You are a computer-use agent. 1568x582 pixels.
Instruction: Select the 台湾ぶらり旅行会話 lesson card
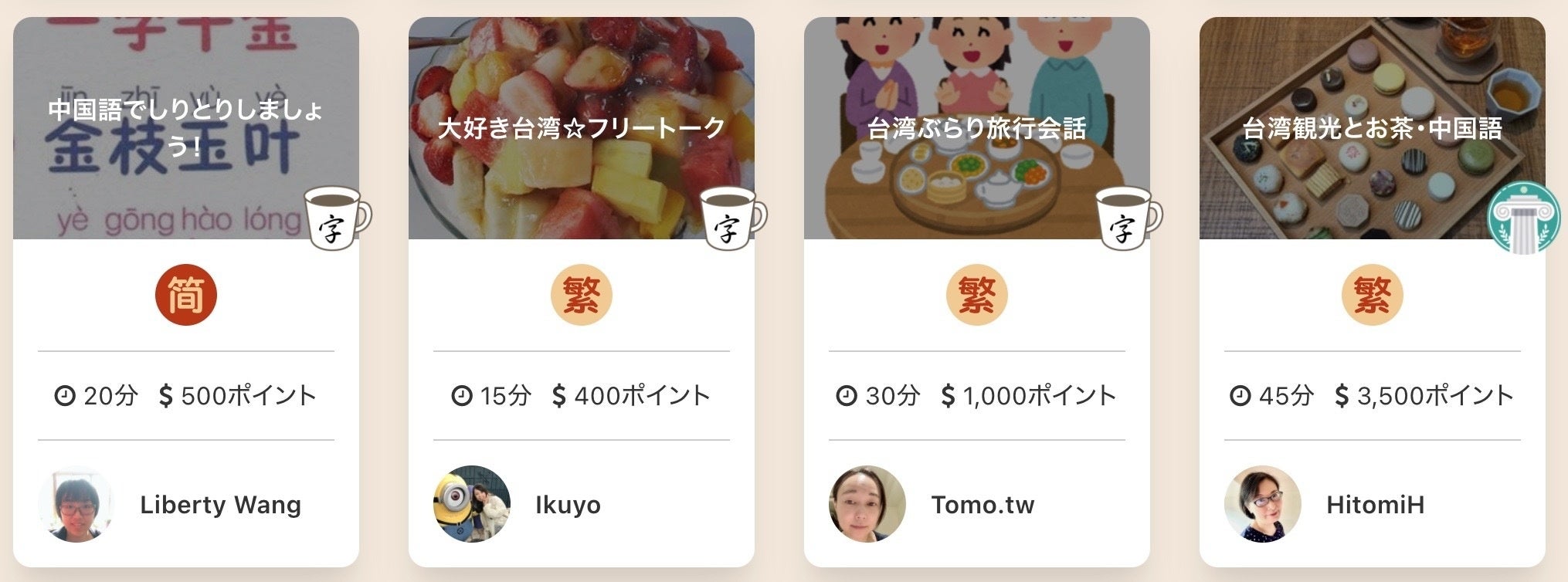tap(976, 127)
